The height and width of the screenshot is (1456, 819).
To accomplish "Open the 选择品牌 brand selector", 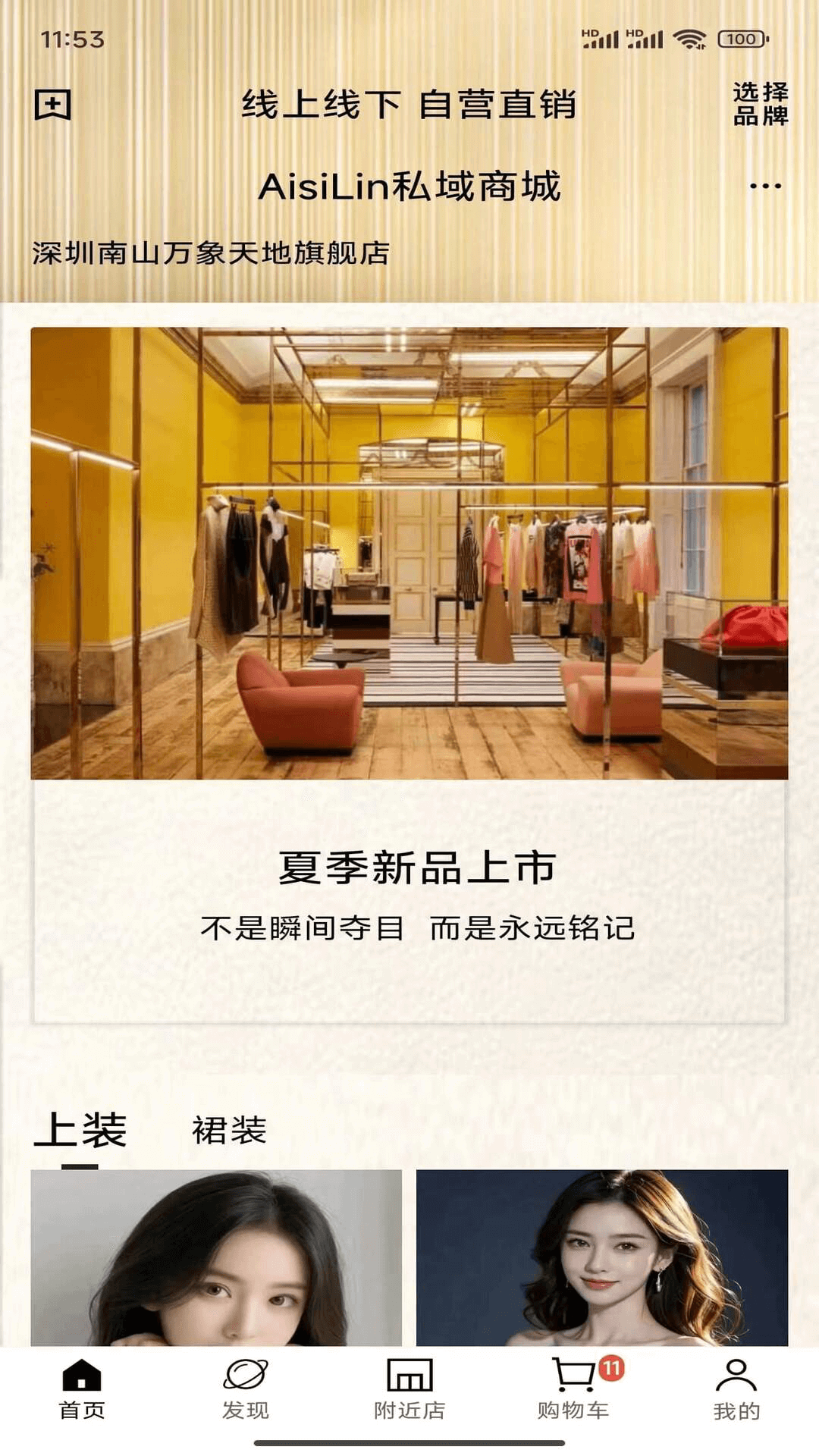I will 760,104.
